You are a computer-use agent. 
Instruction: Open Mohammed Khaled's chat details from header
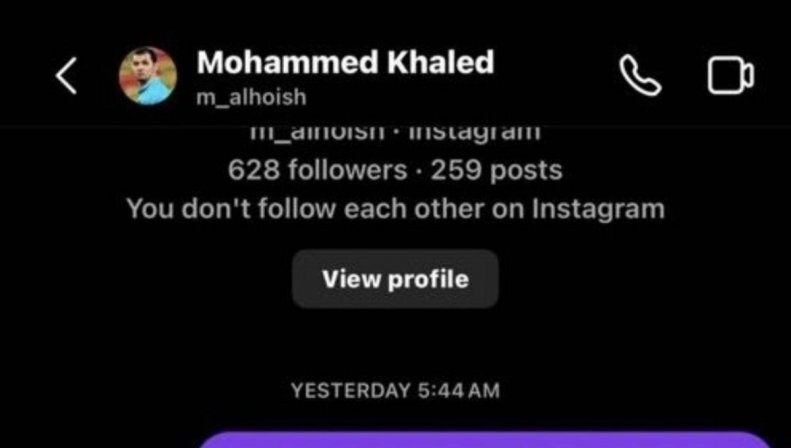pos(344,64)
